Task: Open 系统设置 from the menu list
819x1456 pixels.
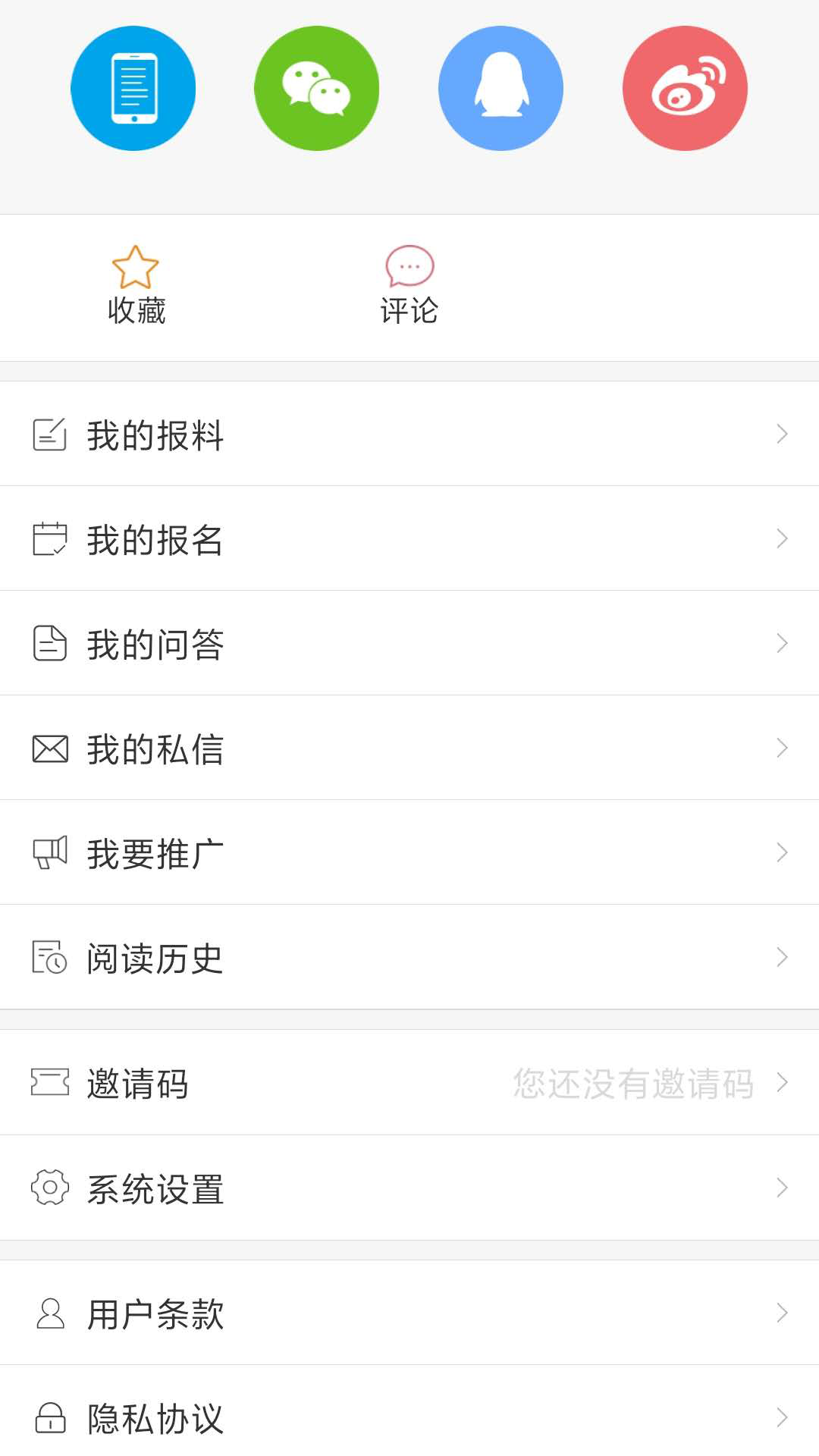Action: click(155, 1188)
